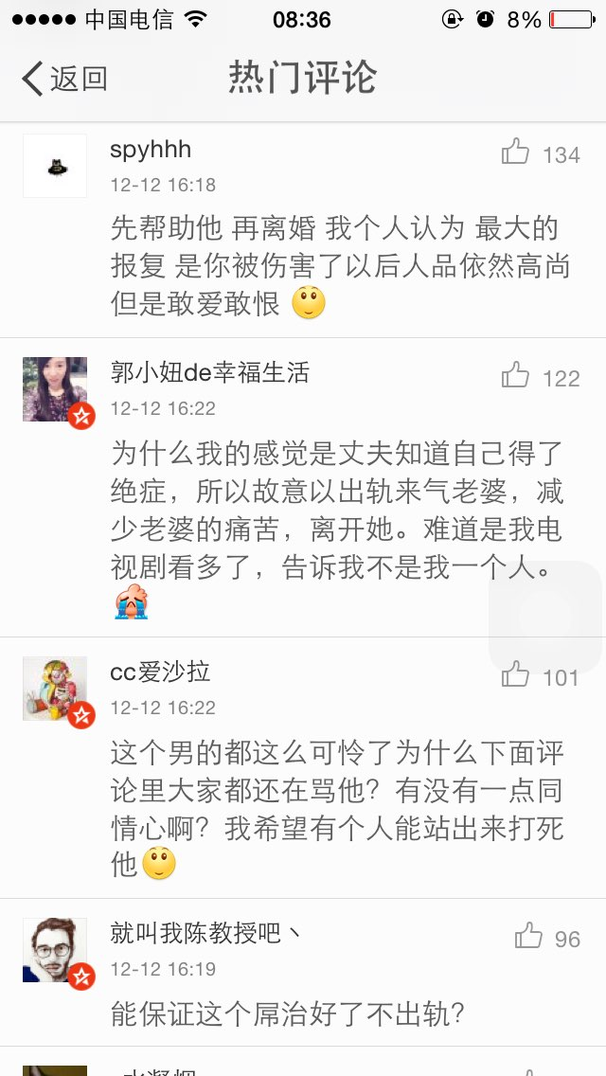Like the comment from cc爱沙拉
Viewport: 606px width, 1076px height.
516,676
